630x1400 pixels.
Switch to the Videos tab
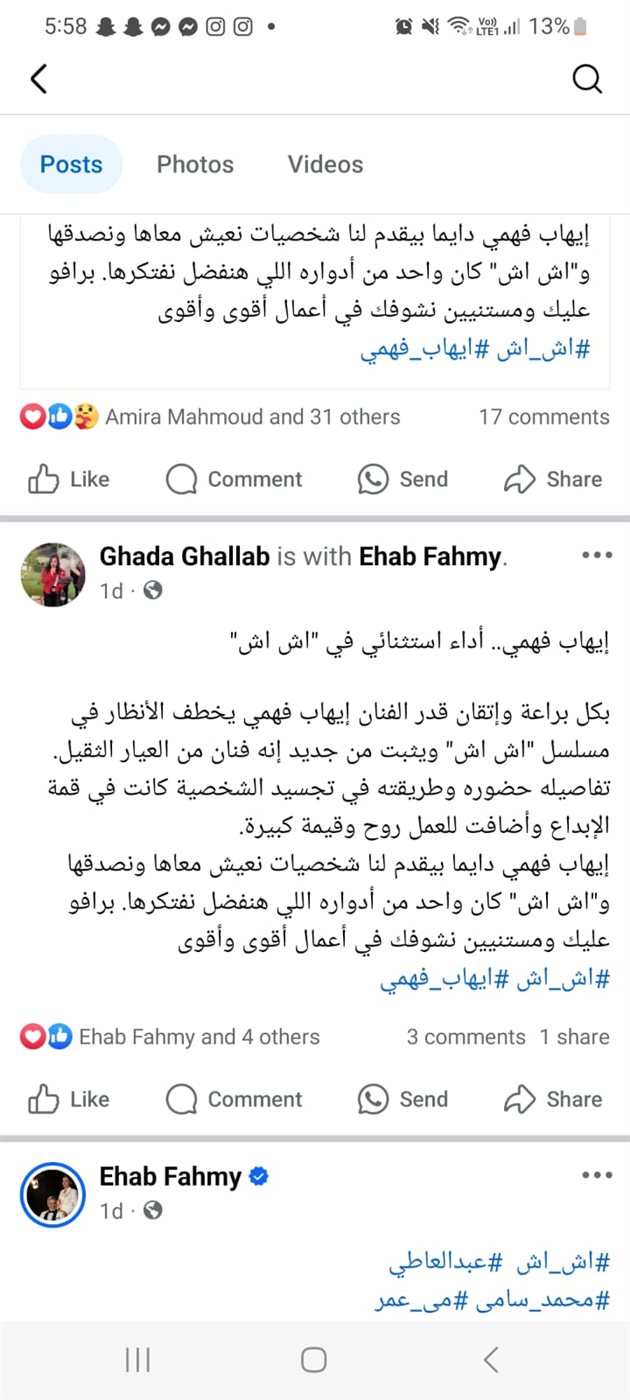(x=325, y=164)
